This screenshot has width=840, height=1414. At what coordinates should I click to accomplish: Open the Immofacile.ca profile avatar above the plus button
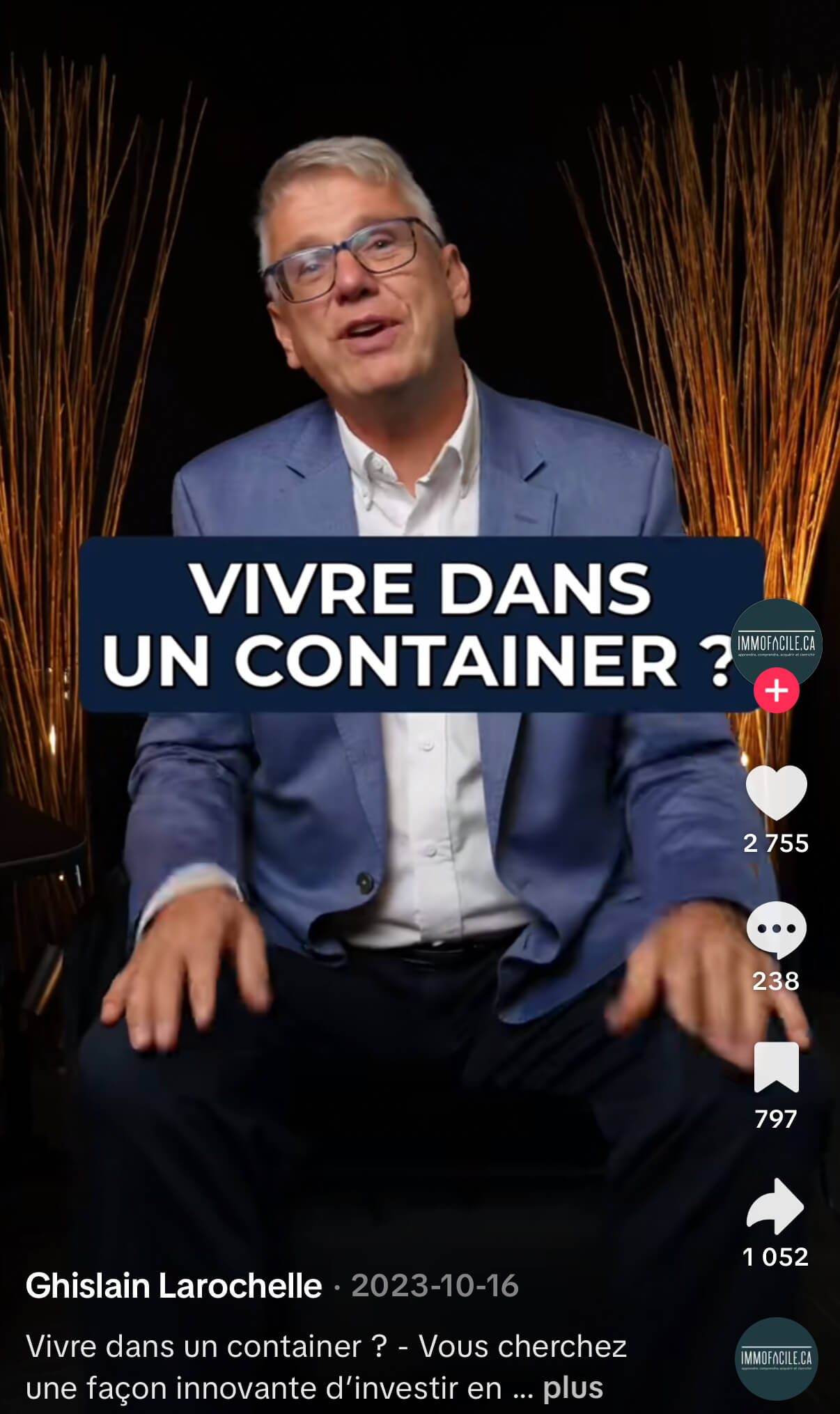pyautogui.click(x=776, y=643)
